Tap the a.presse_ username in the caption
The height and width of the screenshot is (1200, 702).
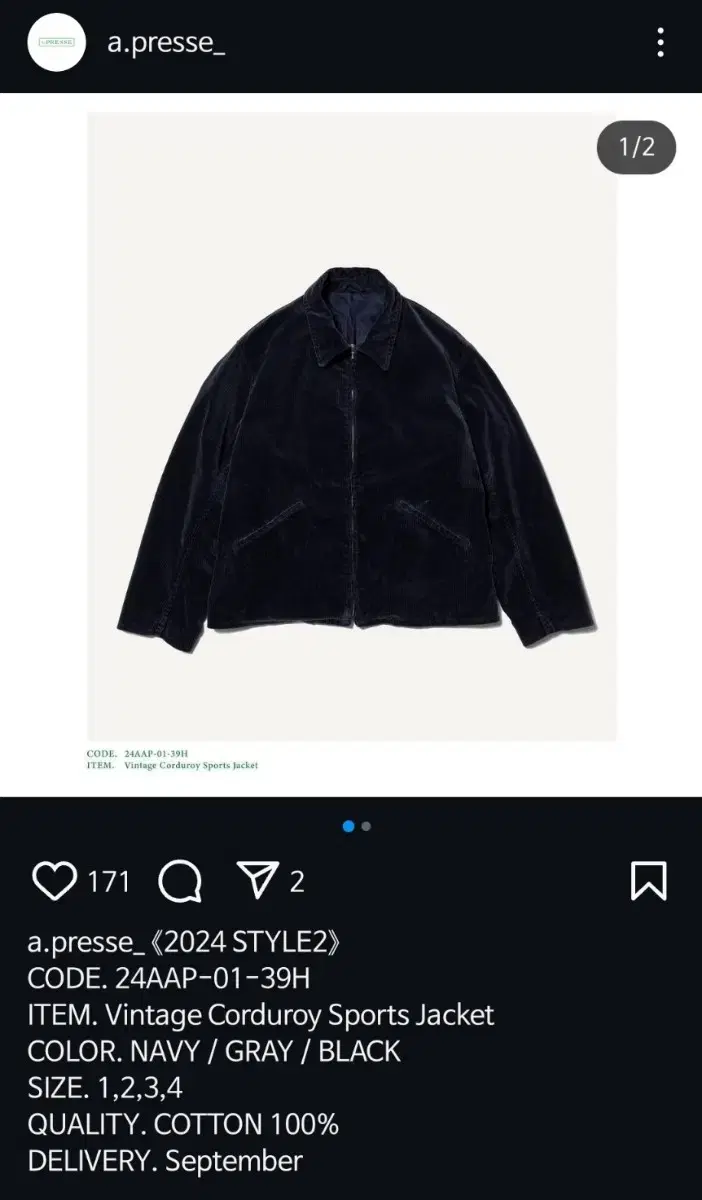80,943
